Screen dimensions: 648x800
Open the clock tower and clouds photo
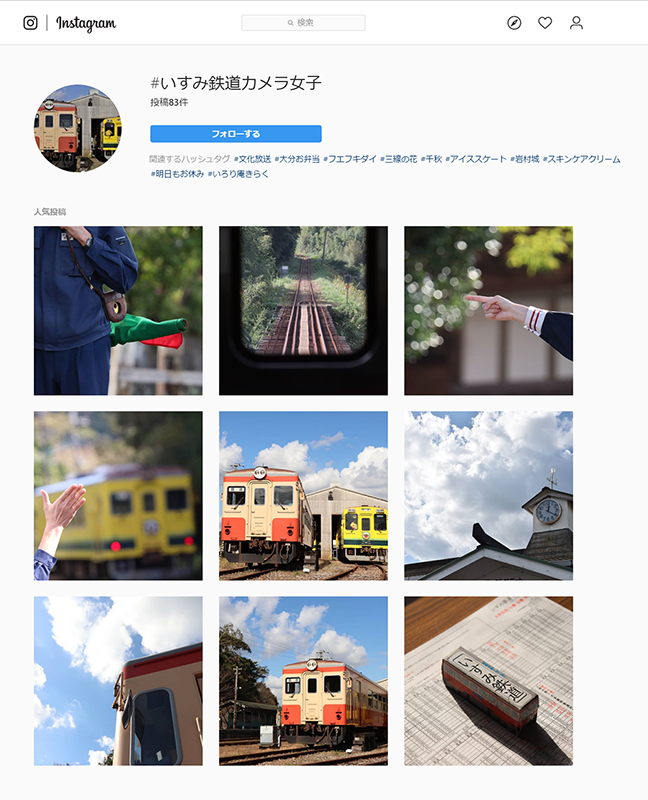pyautogui.click(x=488, y=495)
